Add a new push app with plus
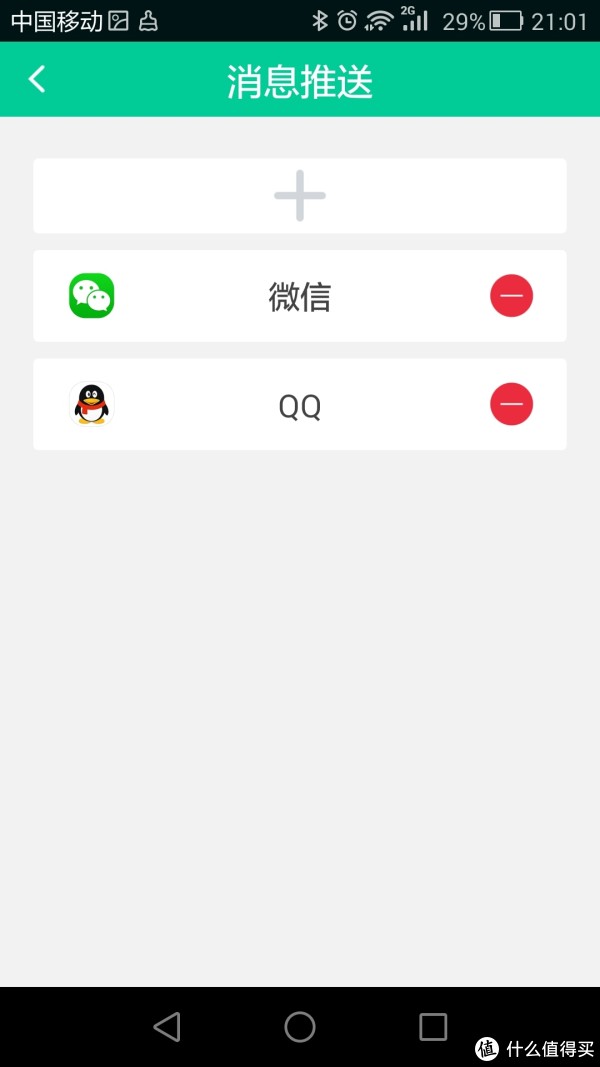 299,196
